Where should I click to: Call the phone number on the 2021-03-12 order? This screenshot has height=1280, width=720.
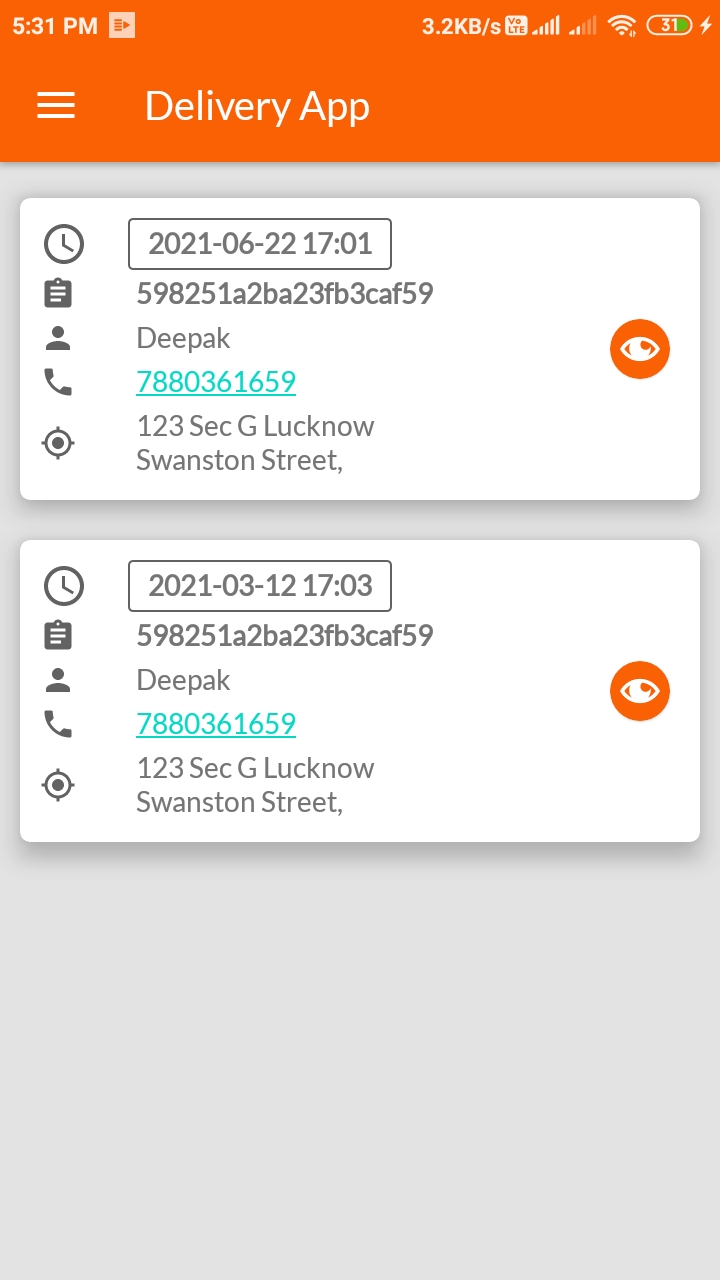pyautogui.click(x=216, y=724)
